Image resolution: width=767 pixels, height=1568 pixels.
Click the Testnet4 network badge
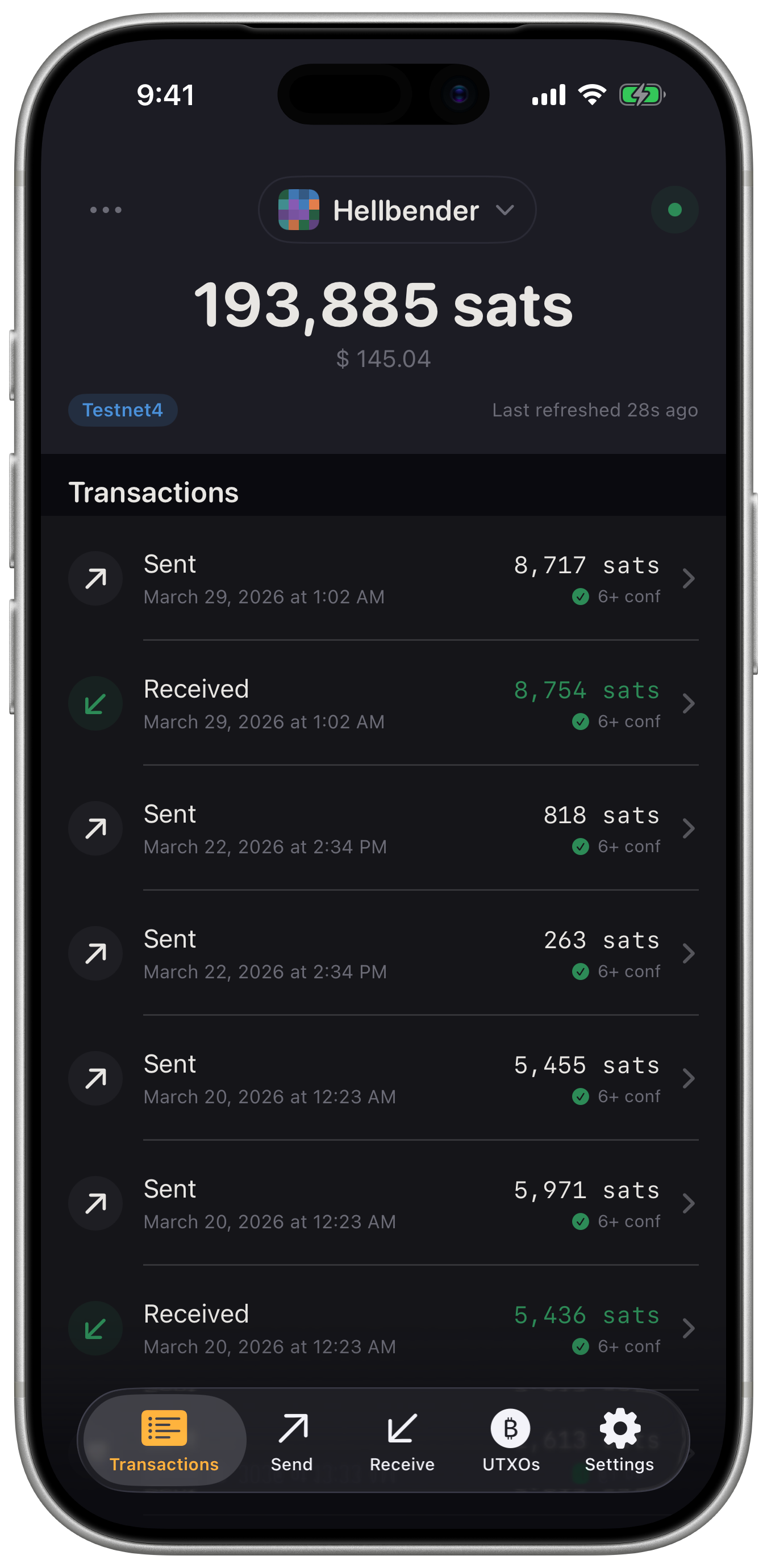122,410
